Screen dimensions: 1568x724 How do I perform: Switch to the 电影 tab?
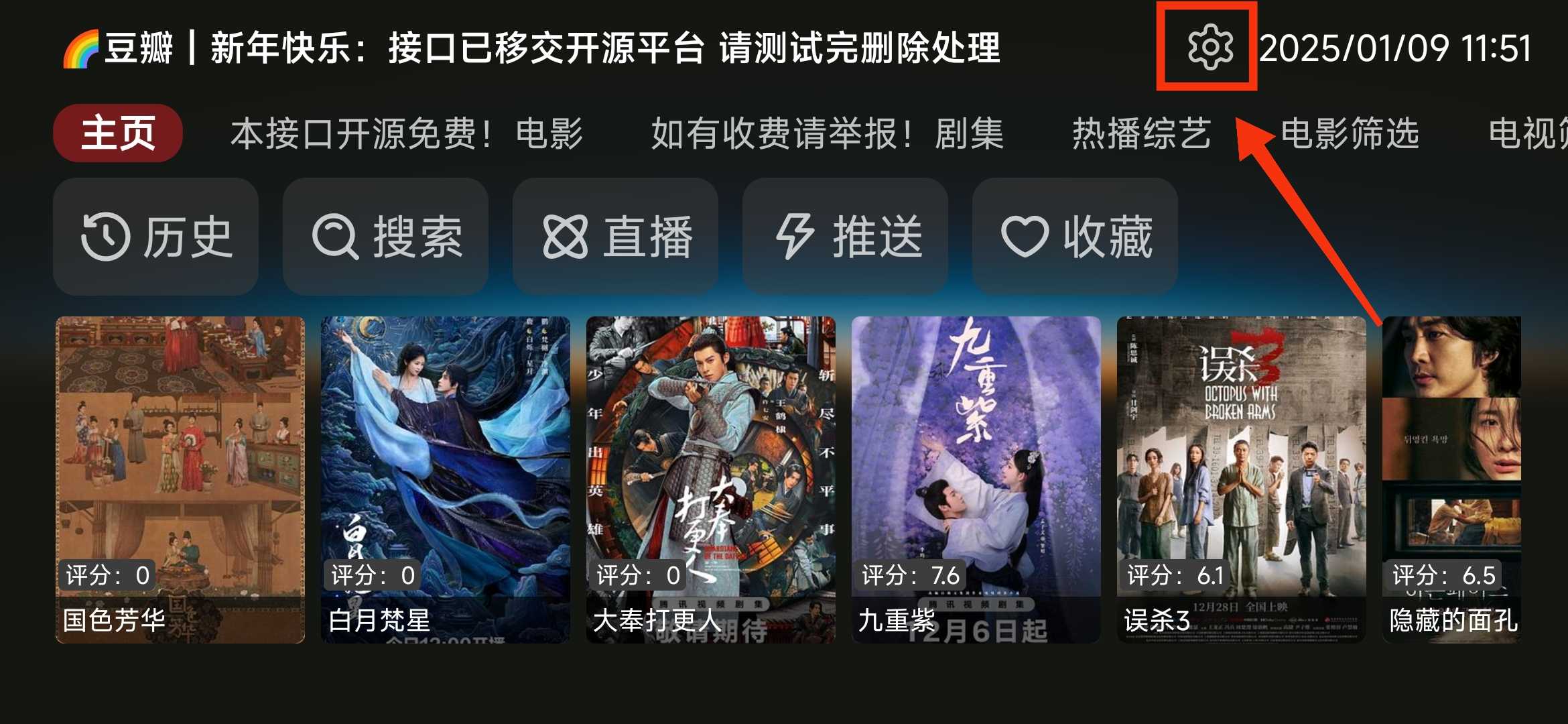[407, 133]
